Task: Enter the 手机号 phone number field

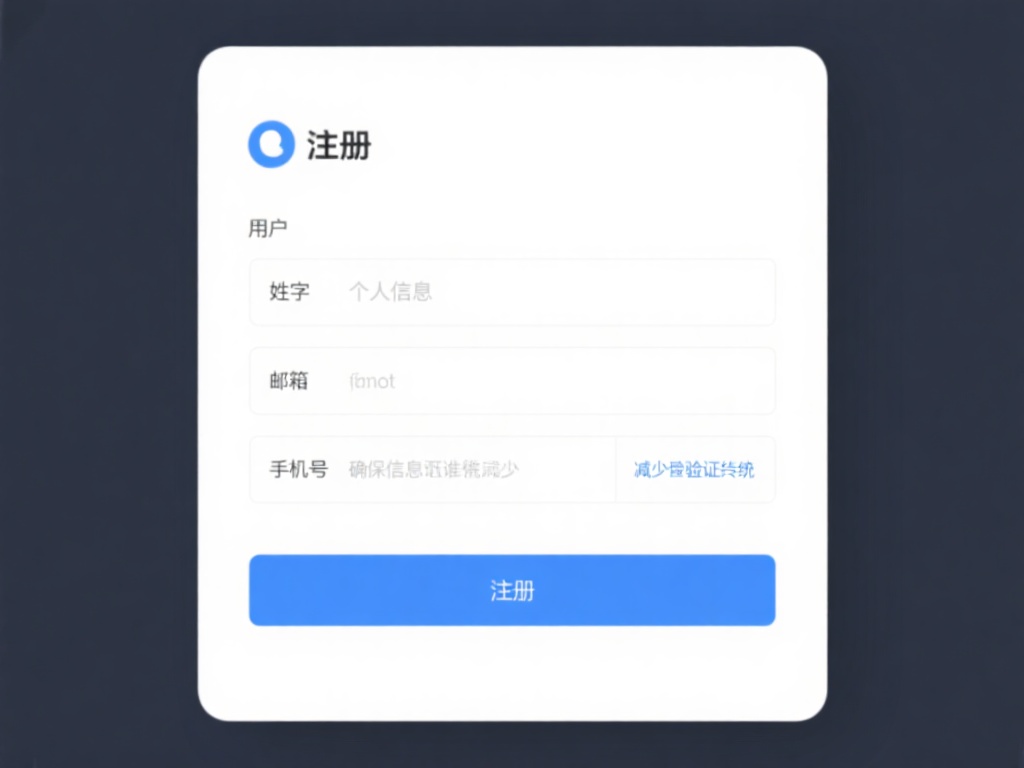Action: click(470, 469)
